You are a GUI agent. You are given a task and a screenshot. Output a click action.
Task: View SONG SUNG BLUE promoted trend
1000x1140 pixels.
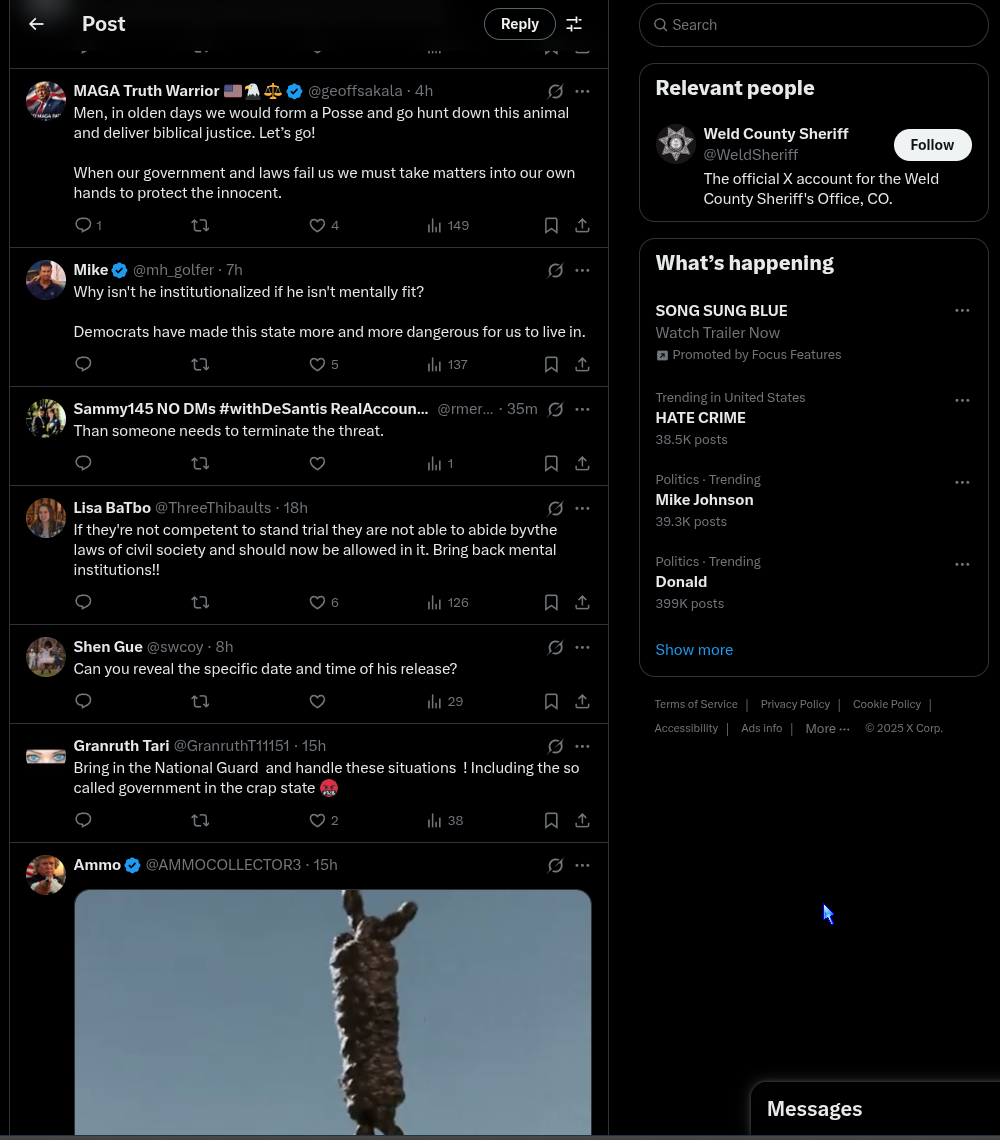pos(721,311)
